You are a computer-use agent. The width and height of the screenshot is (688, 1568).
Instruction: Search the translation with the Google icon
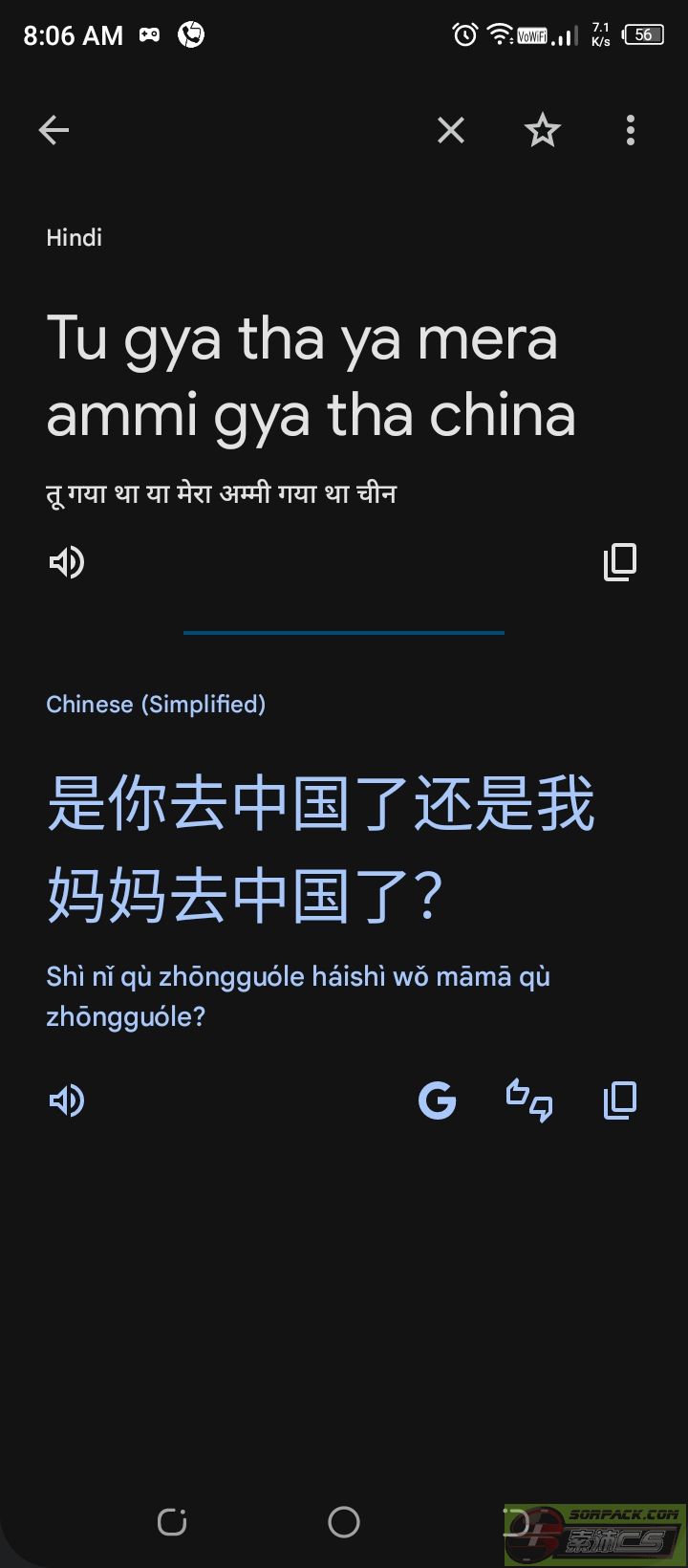click(x=438, y=1100)
